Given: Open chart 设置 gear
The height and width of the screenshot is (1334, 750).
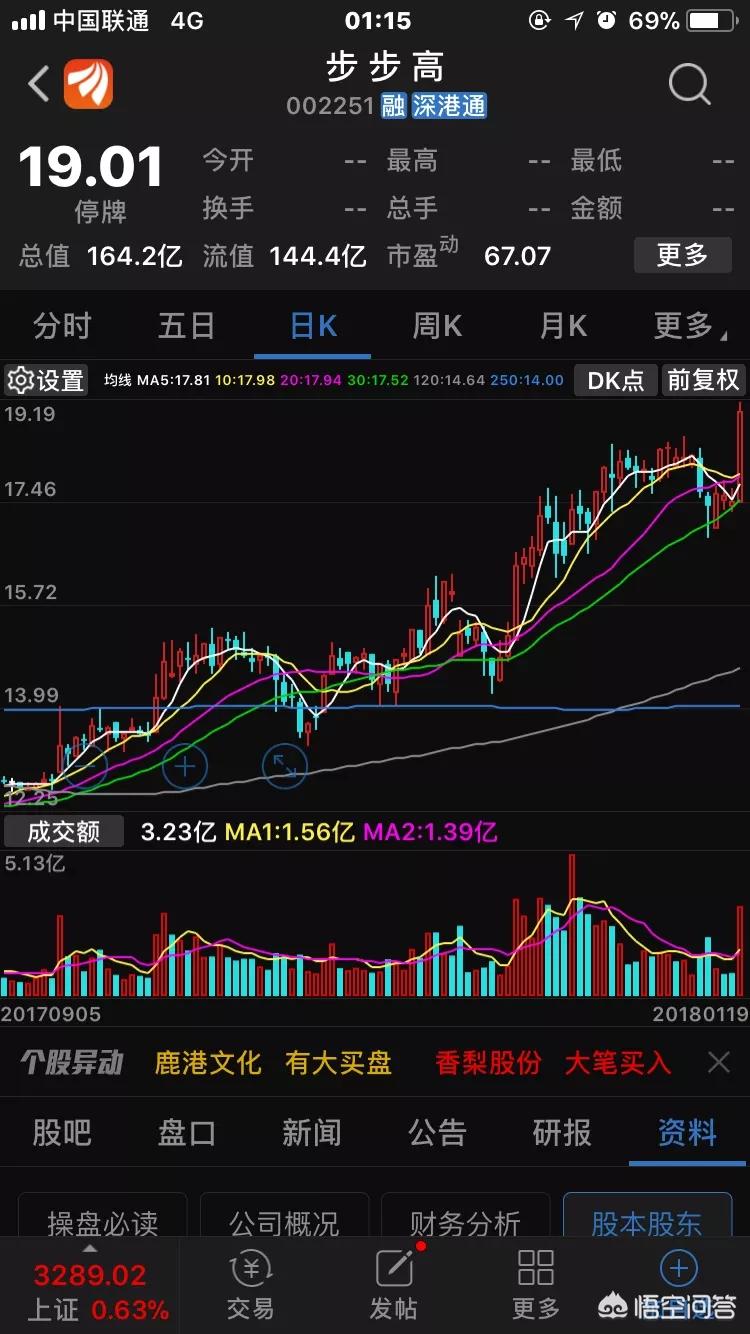Looking at the screenshot, I should 46,380.
